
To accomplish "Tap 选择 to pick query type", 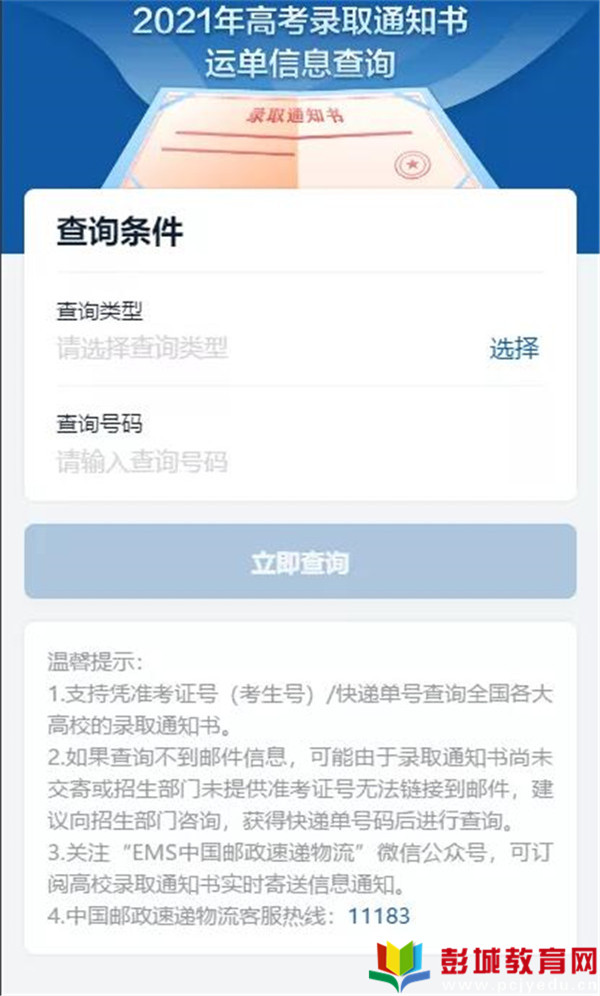I will pos(514,348).
